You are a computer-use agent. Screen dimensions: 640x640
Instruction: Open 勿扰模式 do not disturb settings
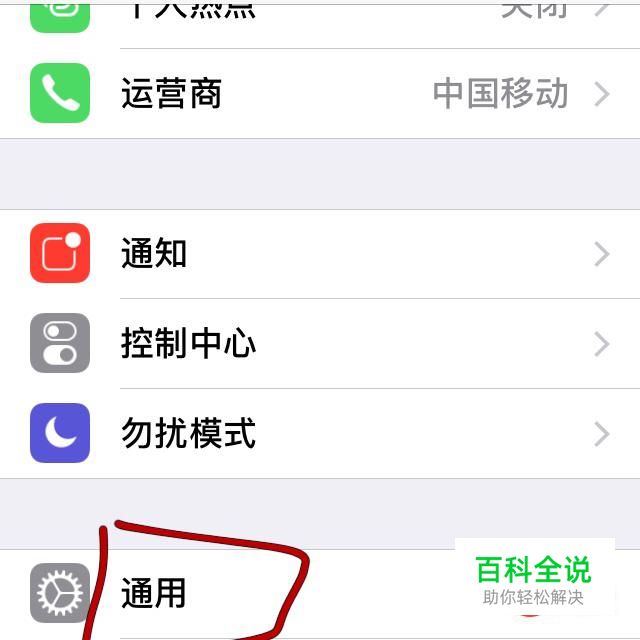320,433
